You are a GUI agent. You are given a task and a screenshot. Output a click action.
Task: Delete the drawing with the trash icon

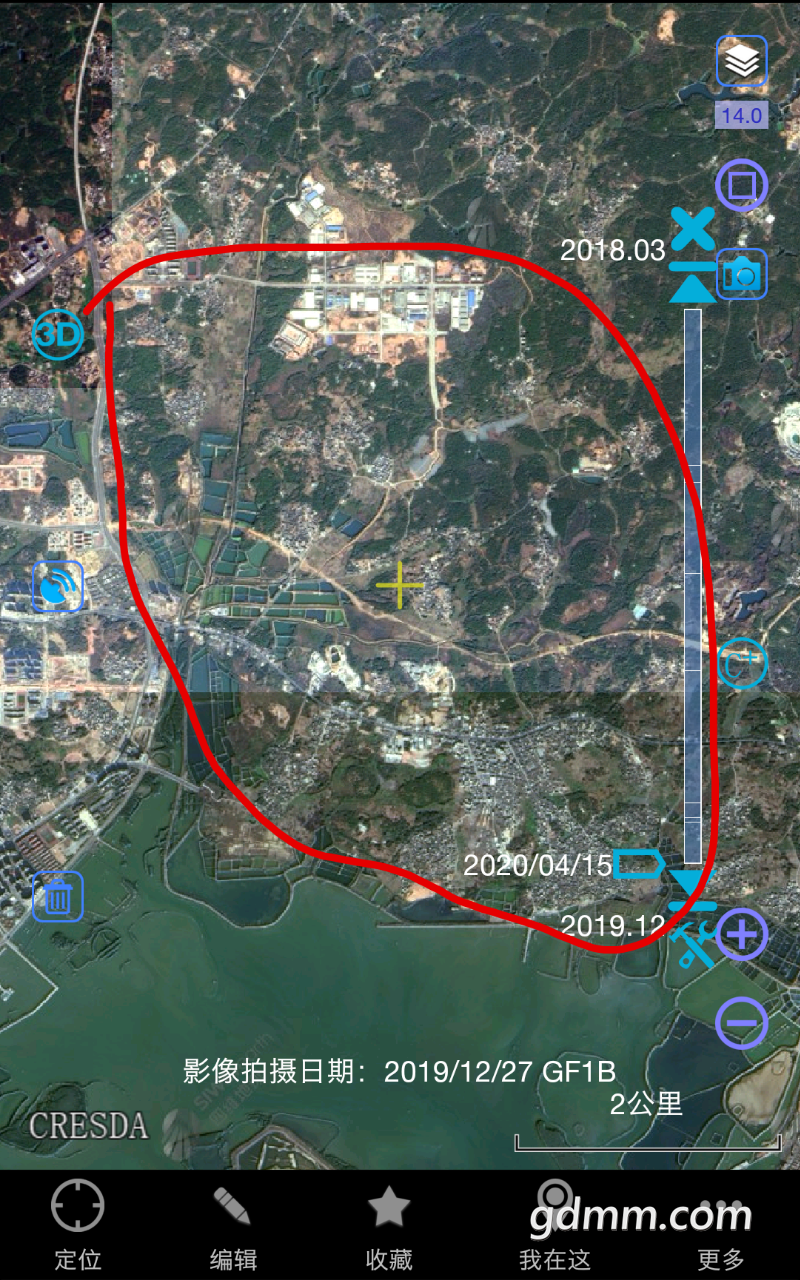(58, 896)
